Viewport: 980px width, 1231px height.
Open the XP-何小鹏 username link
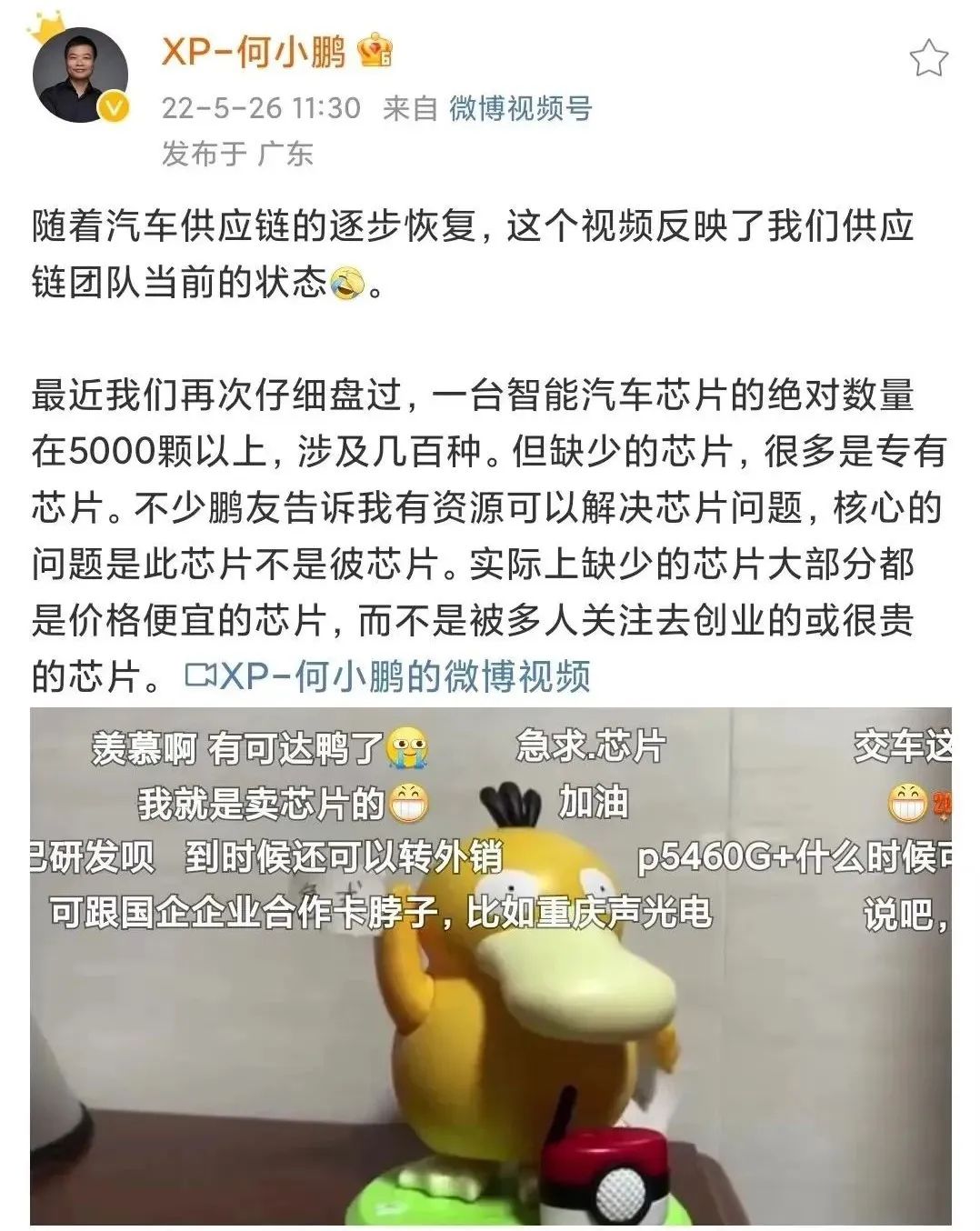[x=254, y=52]
